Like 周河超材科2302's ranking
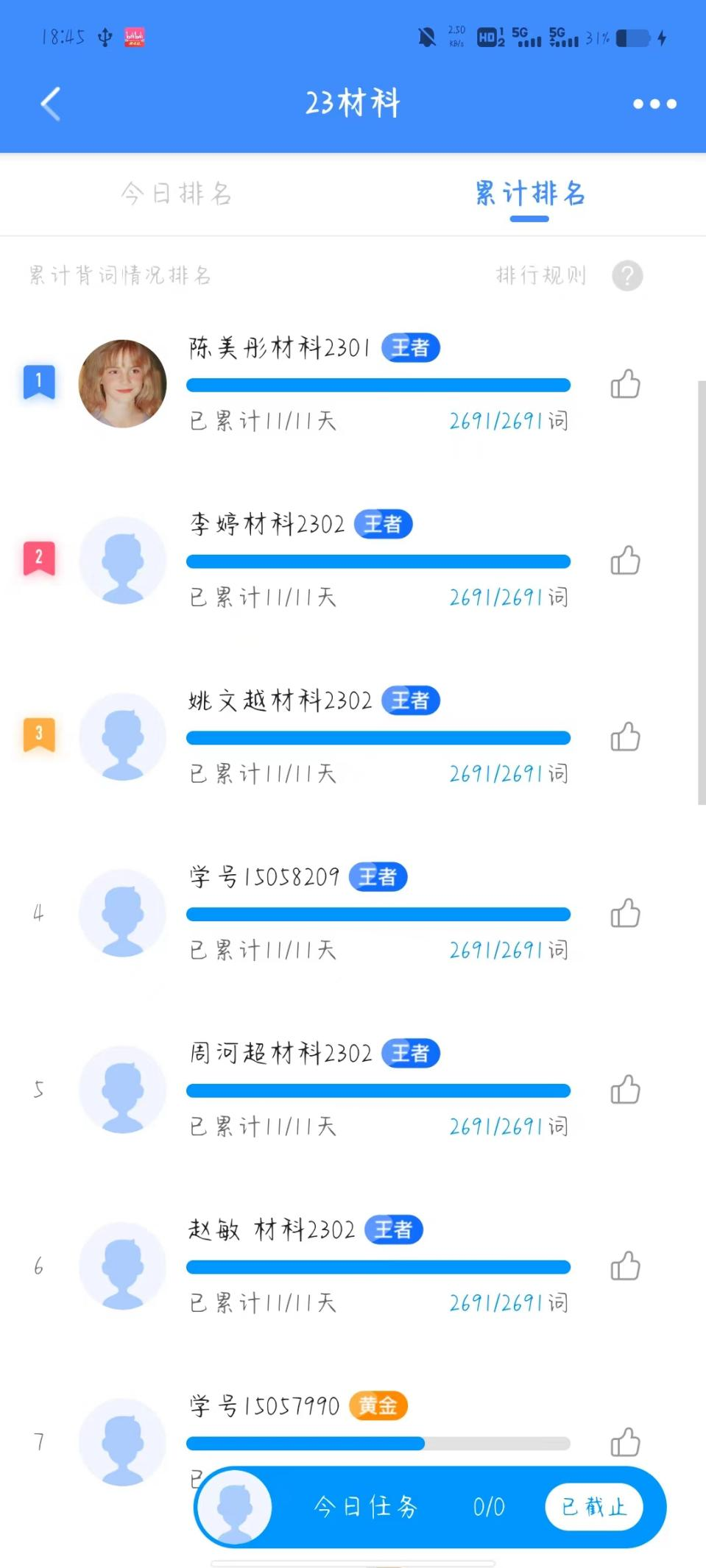Image resolution: width=706 pixels, height=1568 pixels. (x=625, y=1090)
